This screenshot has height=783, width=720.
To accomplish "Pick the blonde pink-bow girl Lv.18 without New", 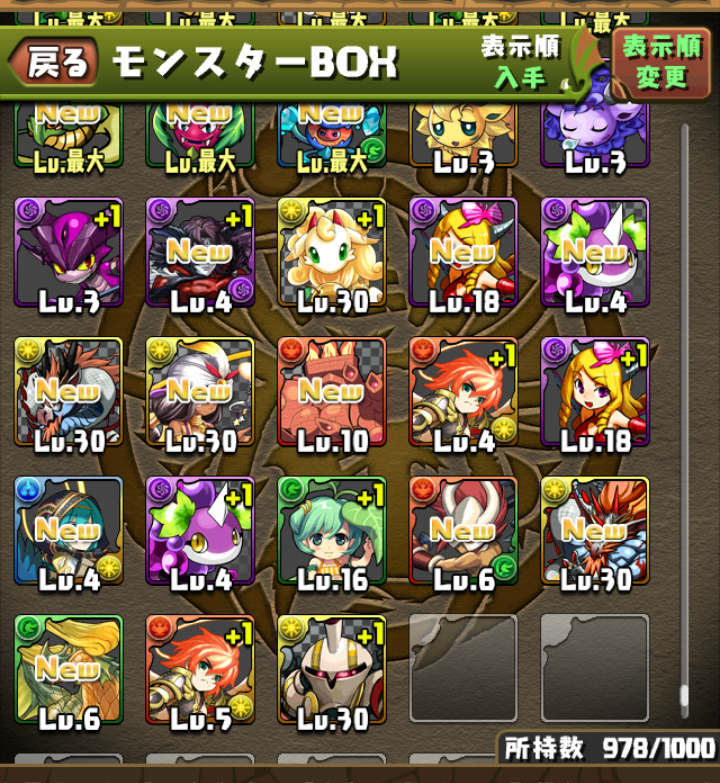I will click(595, 394).
